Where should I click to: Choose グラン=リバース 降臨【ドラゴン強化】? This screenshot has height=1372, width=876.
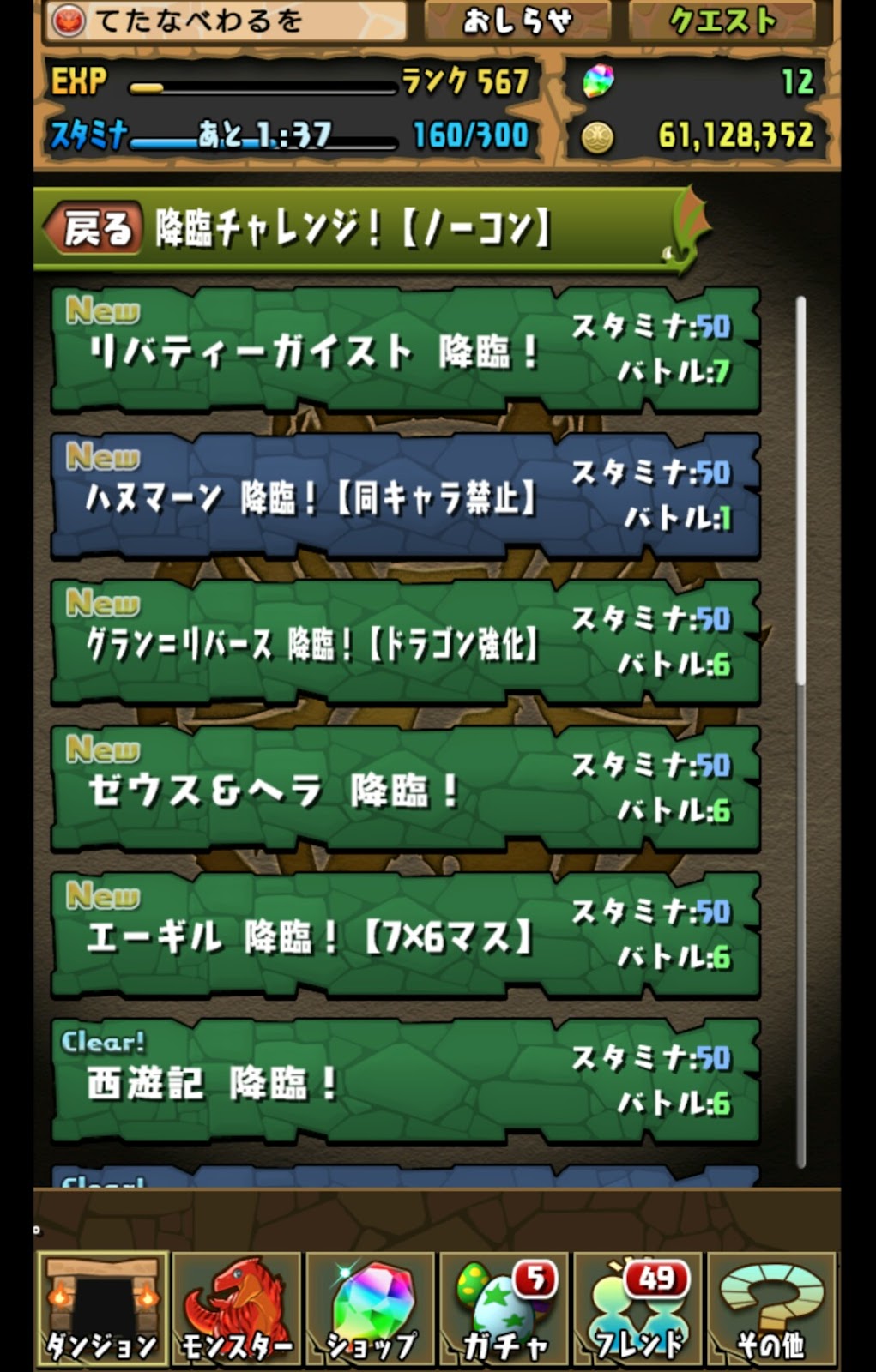click(405, 643)
